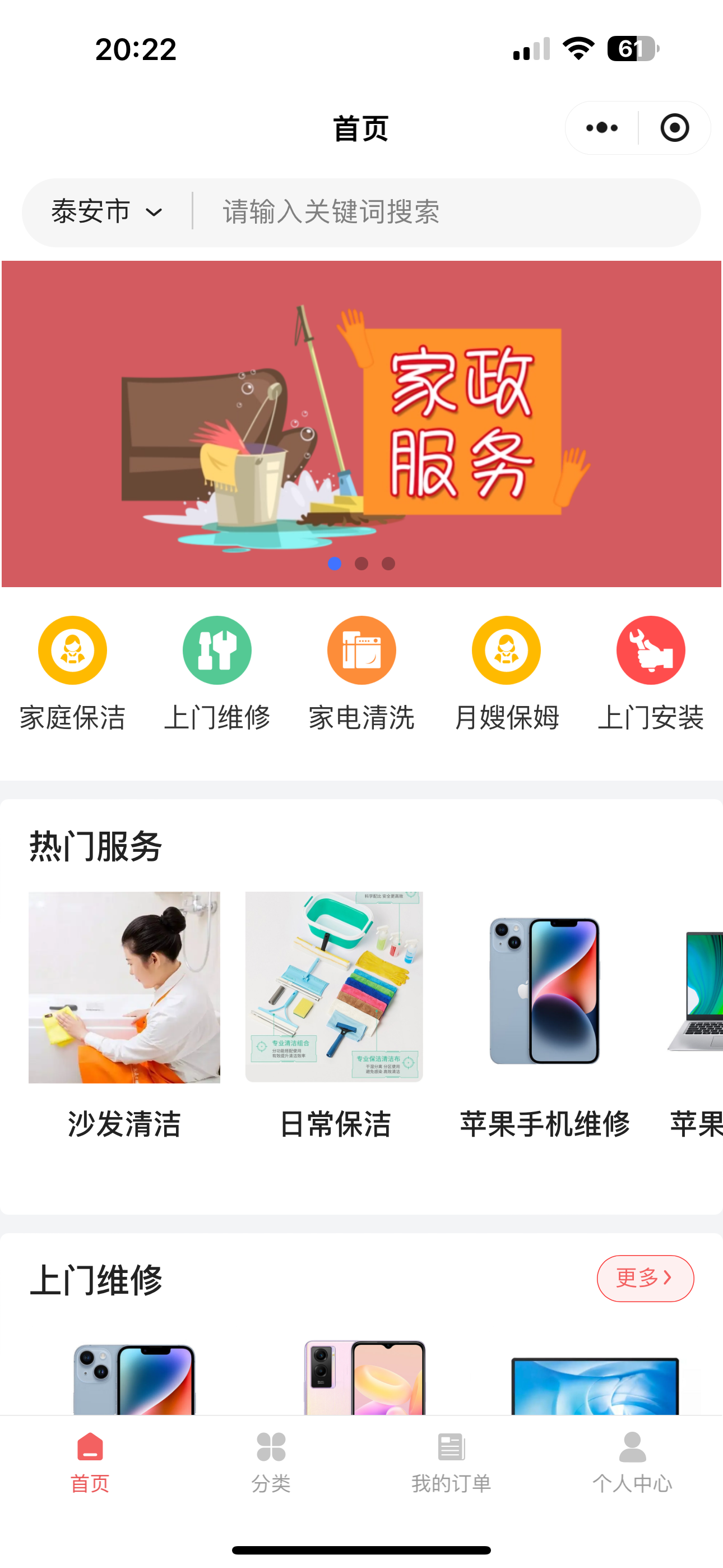Viewport: 723px width, 1568px height.
Task: Close the mini program with the circle icon
Action: pos(674,128)
